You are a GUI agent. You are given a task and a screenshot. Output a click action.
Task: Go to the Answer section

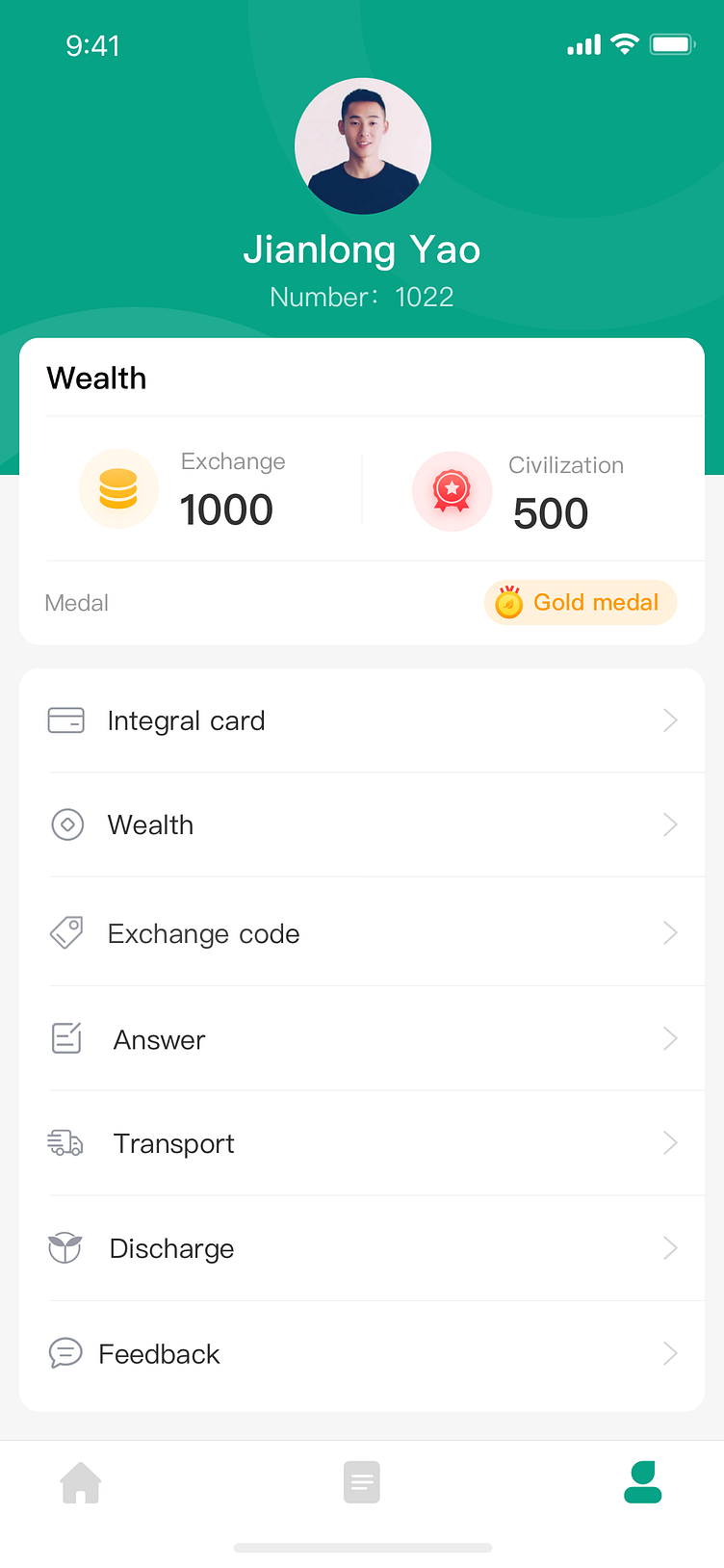pyautogui.click(x=362, y=1039)
